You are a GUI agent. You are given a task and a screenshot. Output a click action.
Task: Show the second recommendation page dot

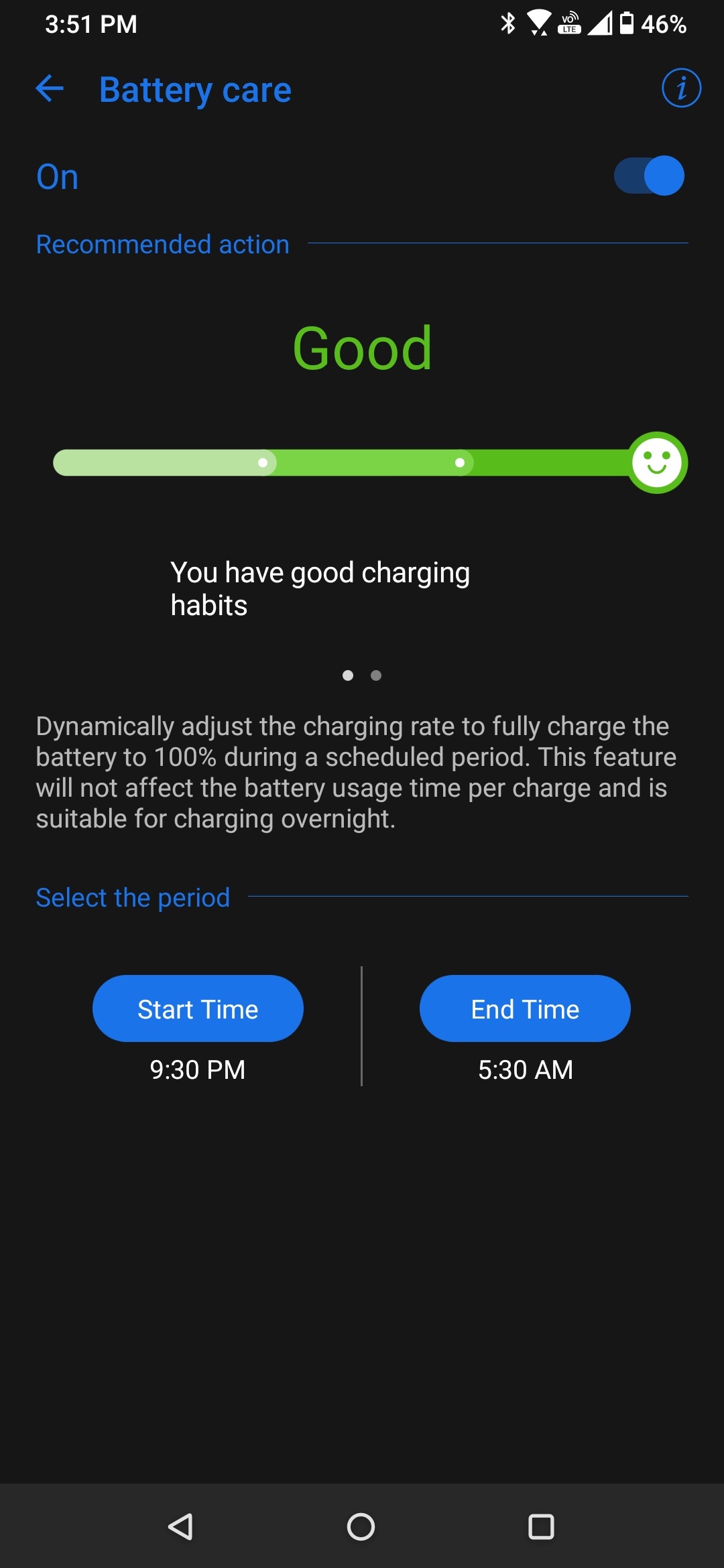pos(376,675)
